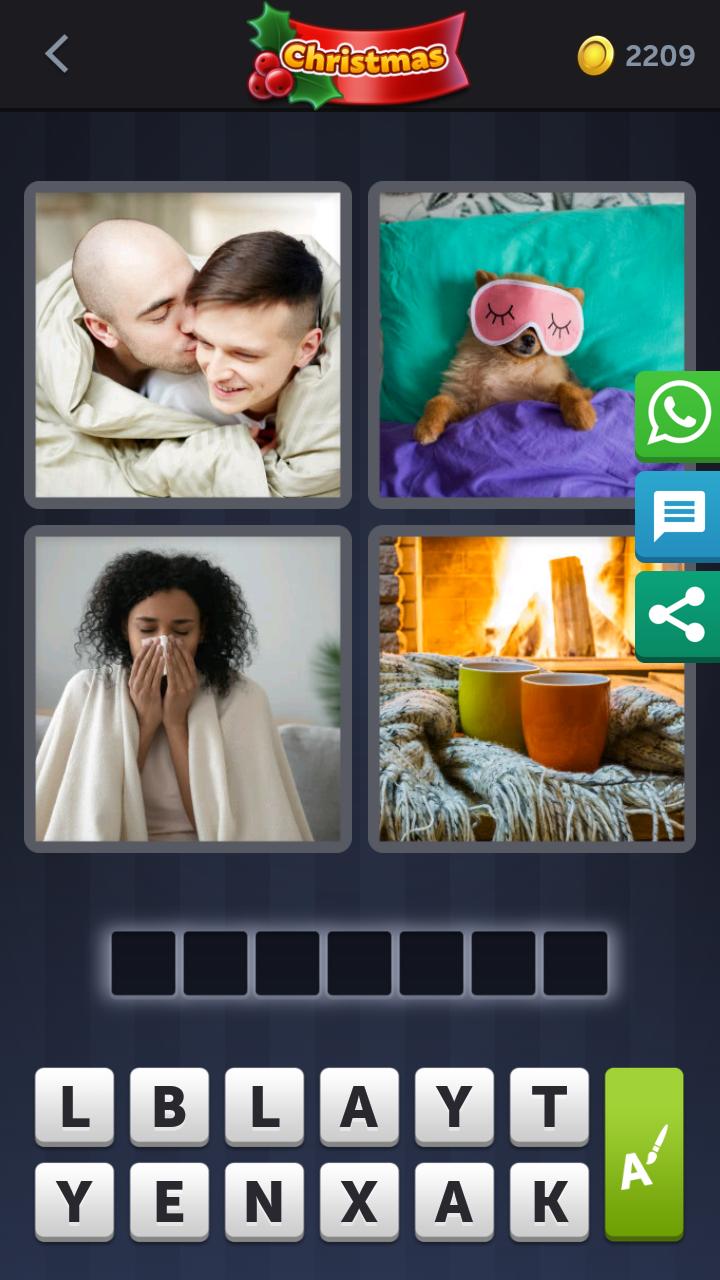Select the letter K tile

[x=549, y=1202]
